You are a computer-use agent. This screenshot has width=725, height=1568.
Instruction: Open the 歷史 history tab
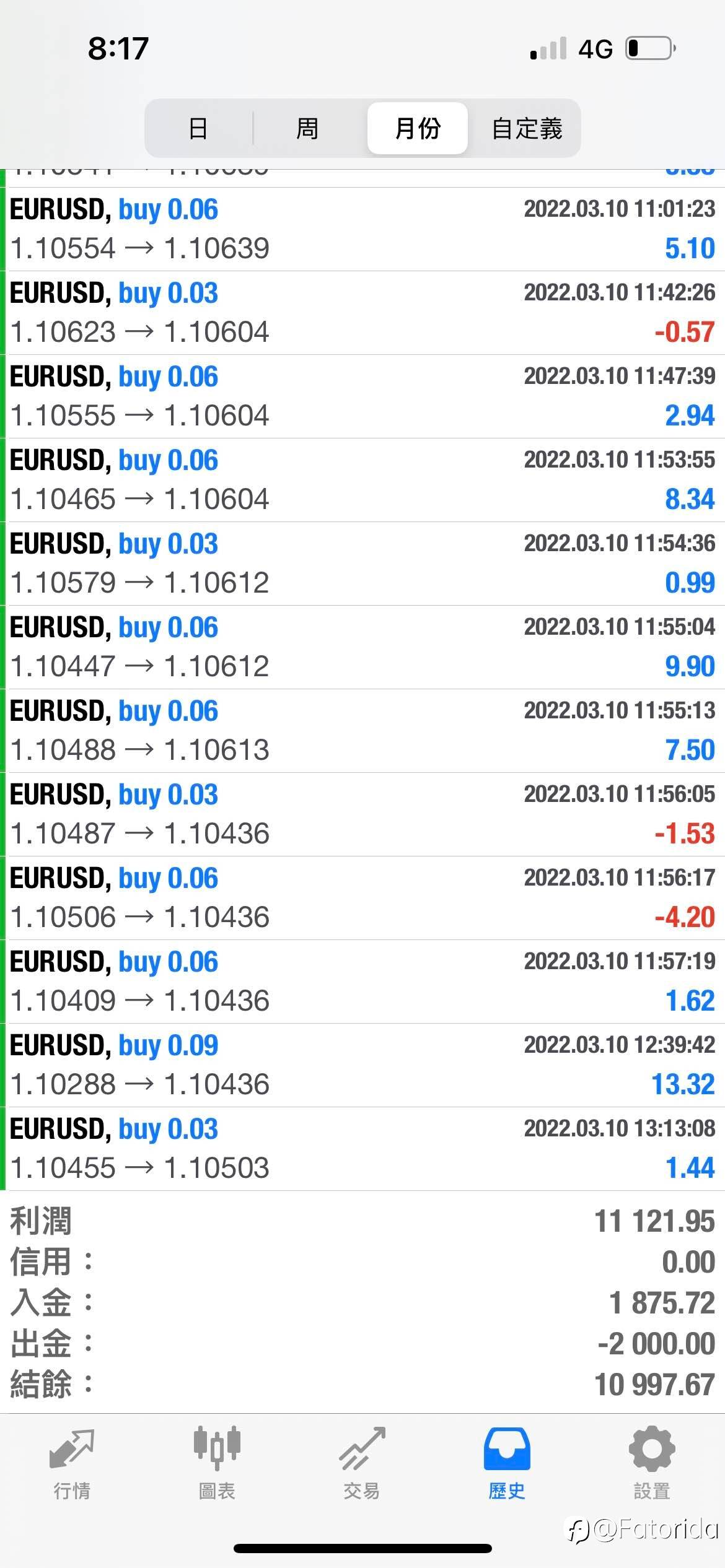507,1463
